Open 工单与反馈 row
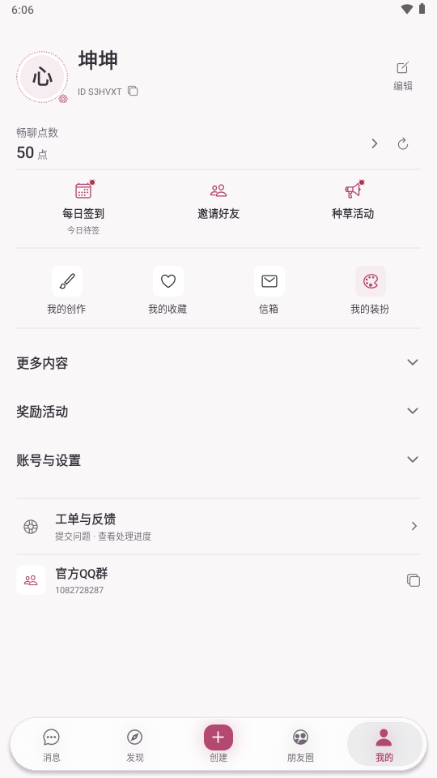This screenshot has width=437, height=778. coord(218,526)
